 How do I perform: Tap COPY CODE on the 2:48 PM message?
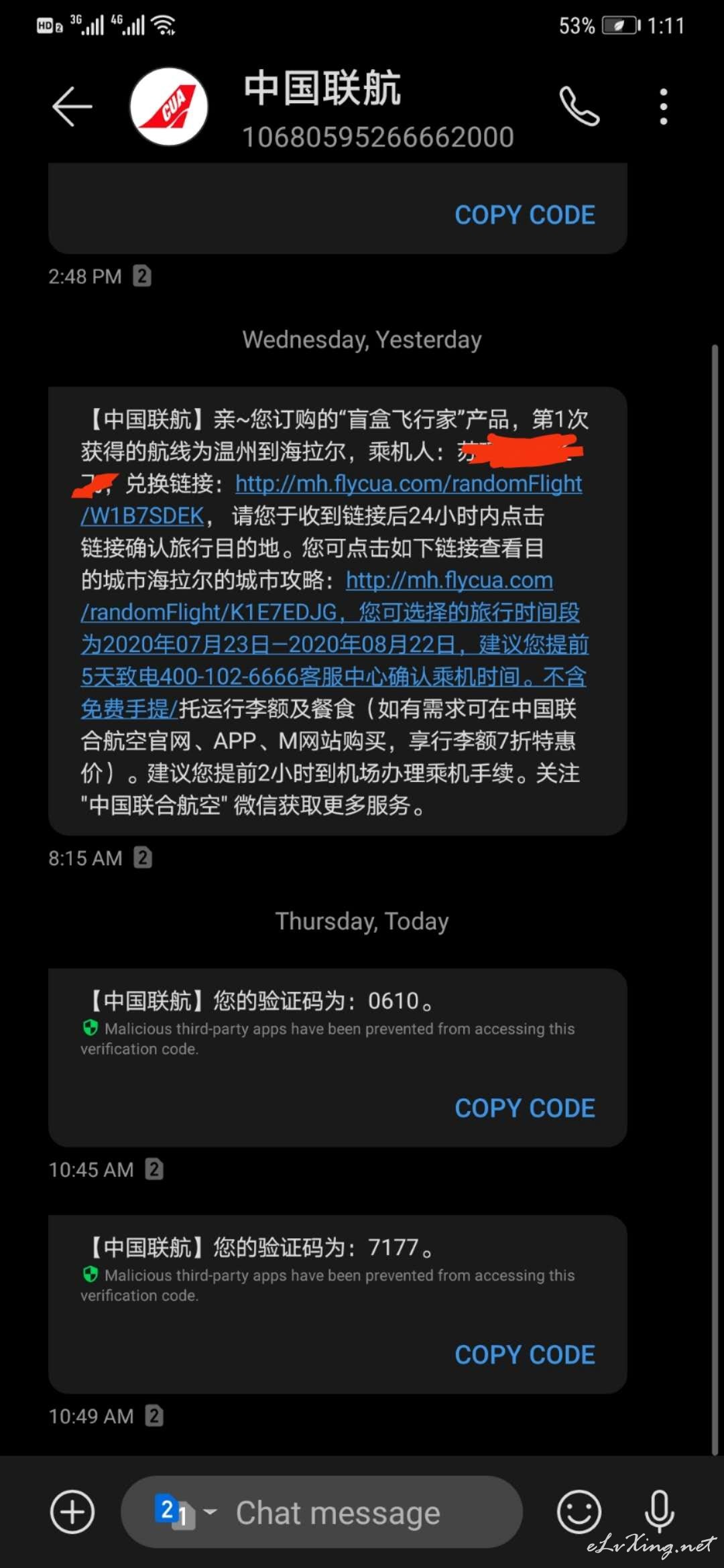525,215
